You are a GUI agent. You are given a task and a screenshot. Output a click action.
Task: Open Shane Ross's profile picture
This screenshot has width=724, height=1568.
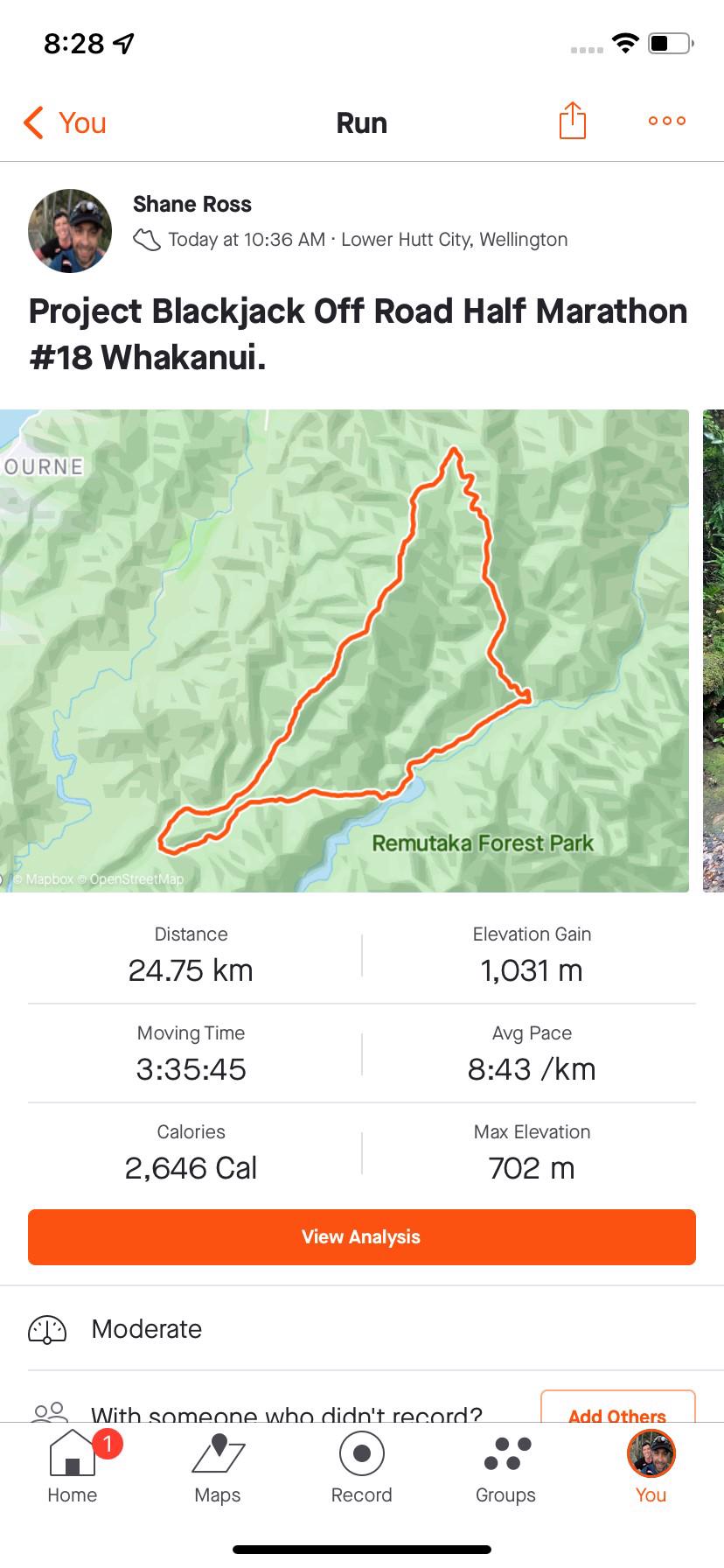[x=70, y=231]
